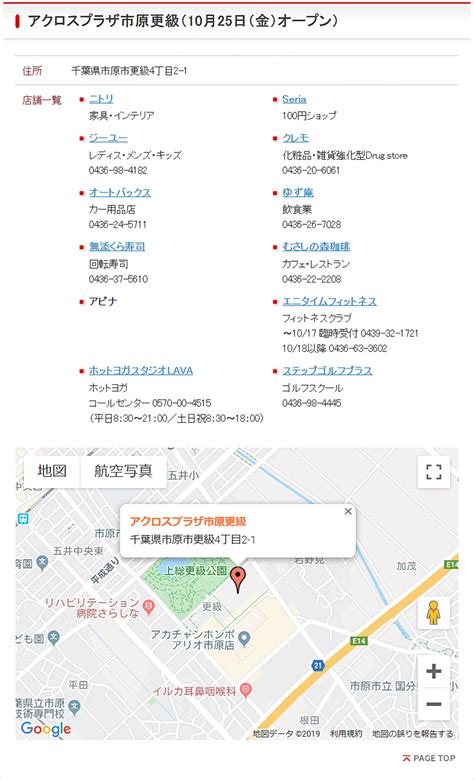Open the クレモ link
This screenshot has height=780, width=474.
(x=295, y=138)
